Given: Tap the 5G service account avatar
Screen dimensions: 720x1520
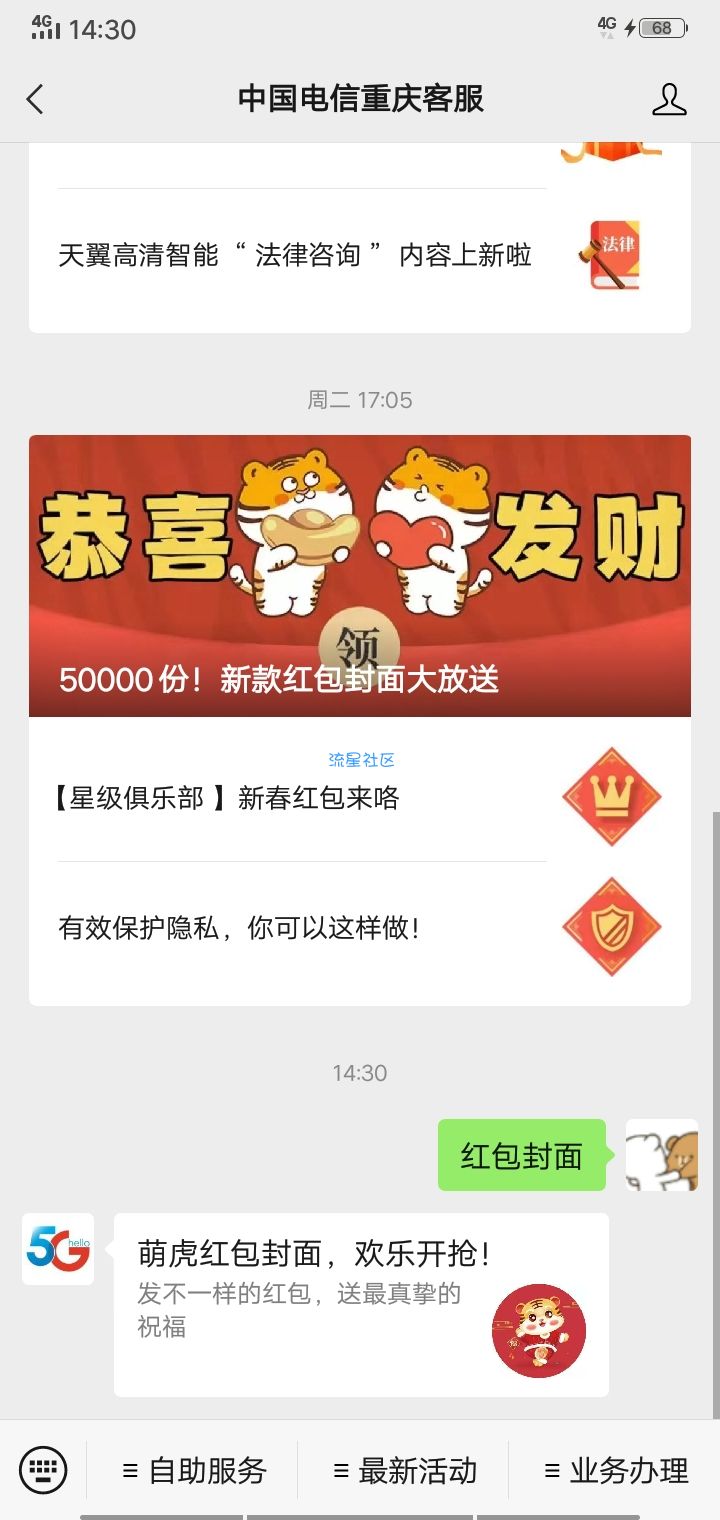Looking at the screenshot, I should point(58,1249).
